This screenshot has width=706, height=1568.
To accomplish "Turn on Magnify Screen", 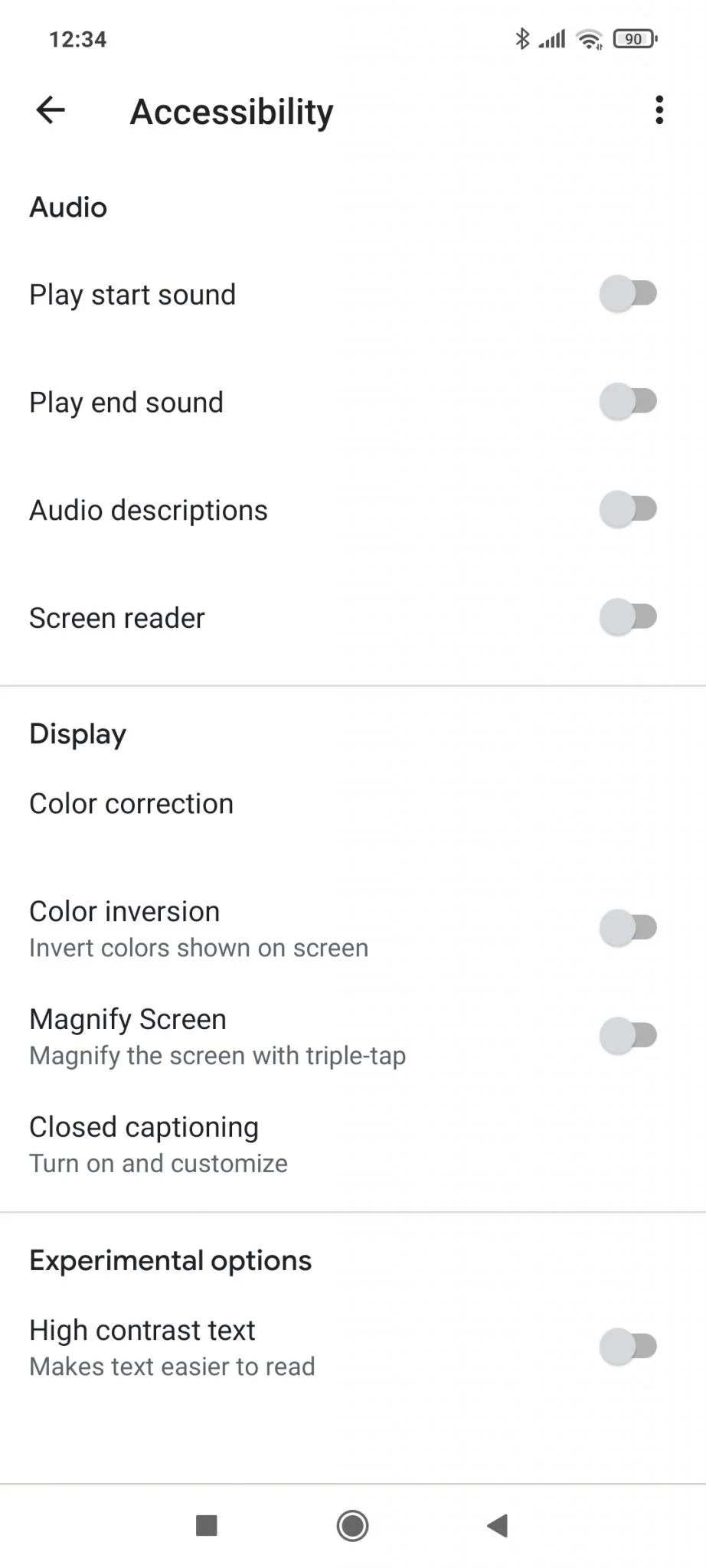I will point(628,1036).
